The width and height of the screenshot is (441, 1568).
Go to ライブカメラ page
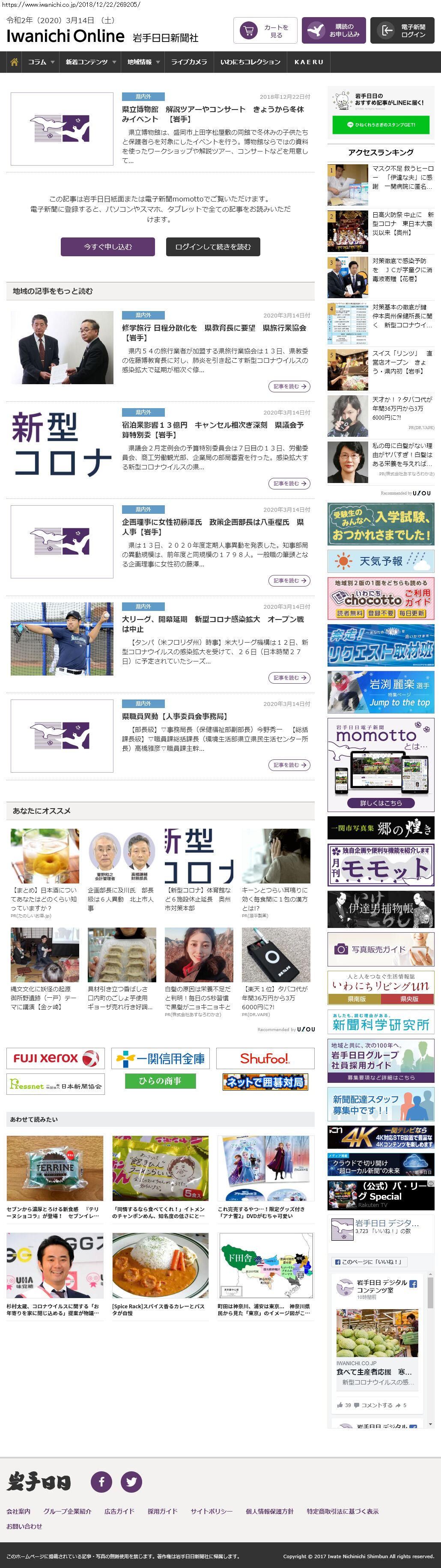[189, 62]
